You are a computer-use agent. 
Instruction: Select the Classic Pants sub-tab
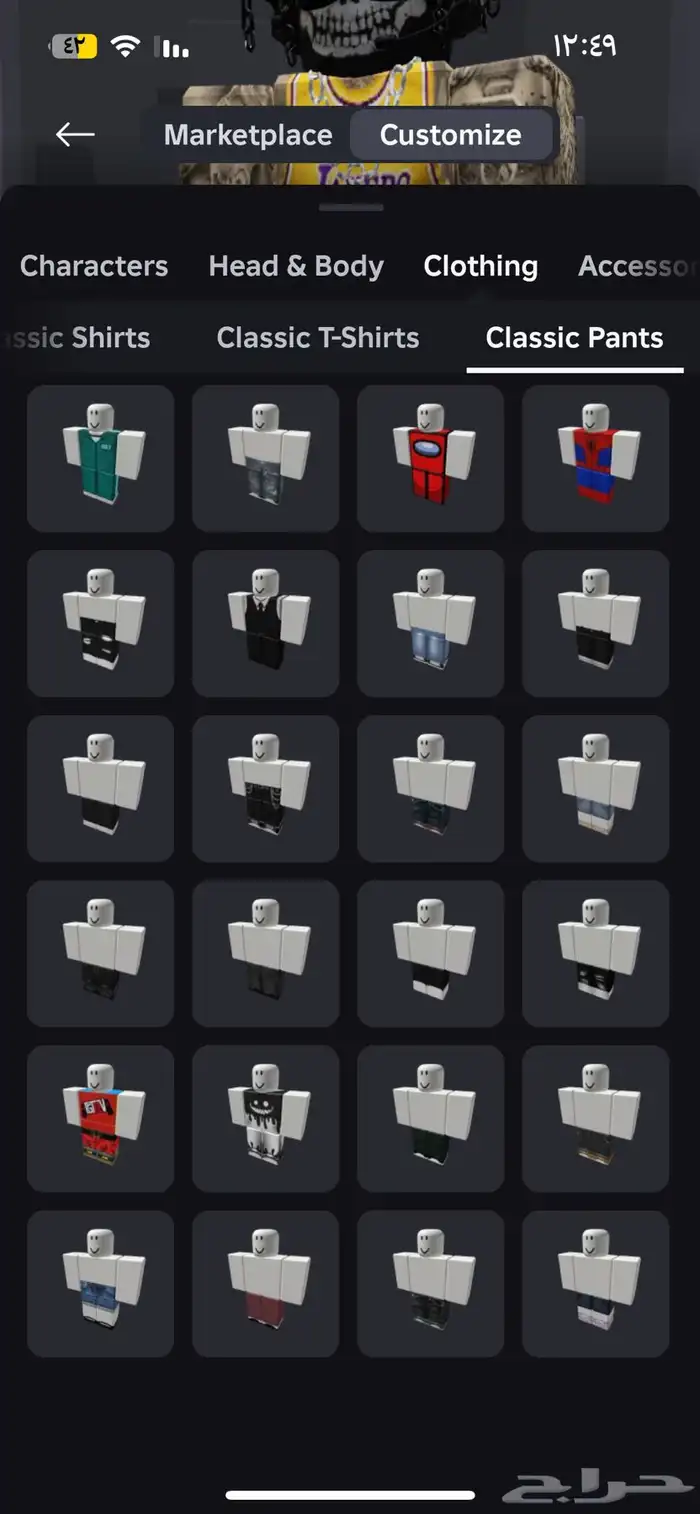click(575, 338)
